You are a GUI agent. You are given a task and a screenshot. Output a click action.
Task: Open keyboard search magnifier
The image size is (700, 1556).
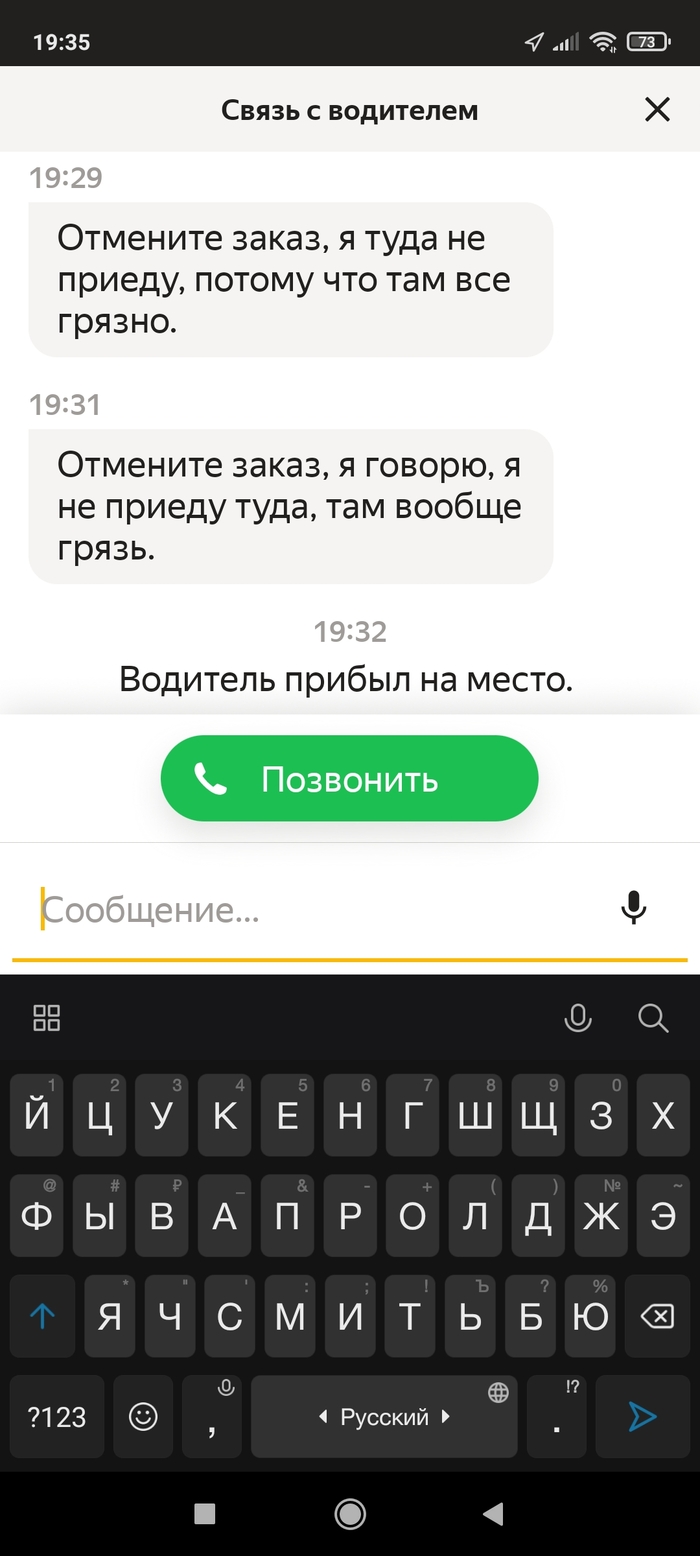[652, 1018]
